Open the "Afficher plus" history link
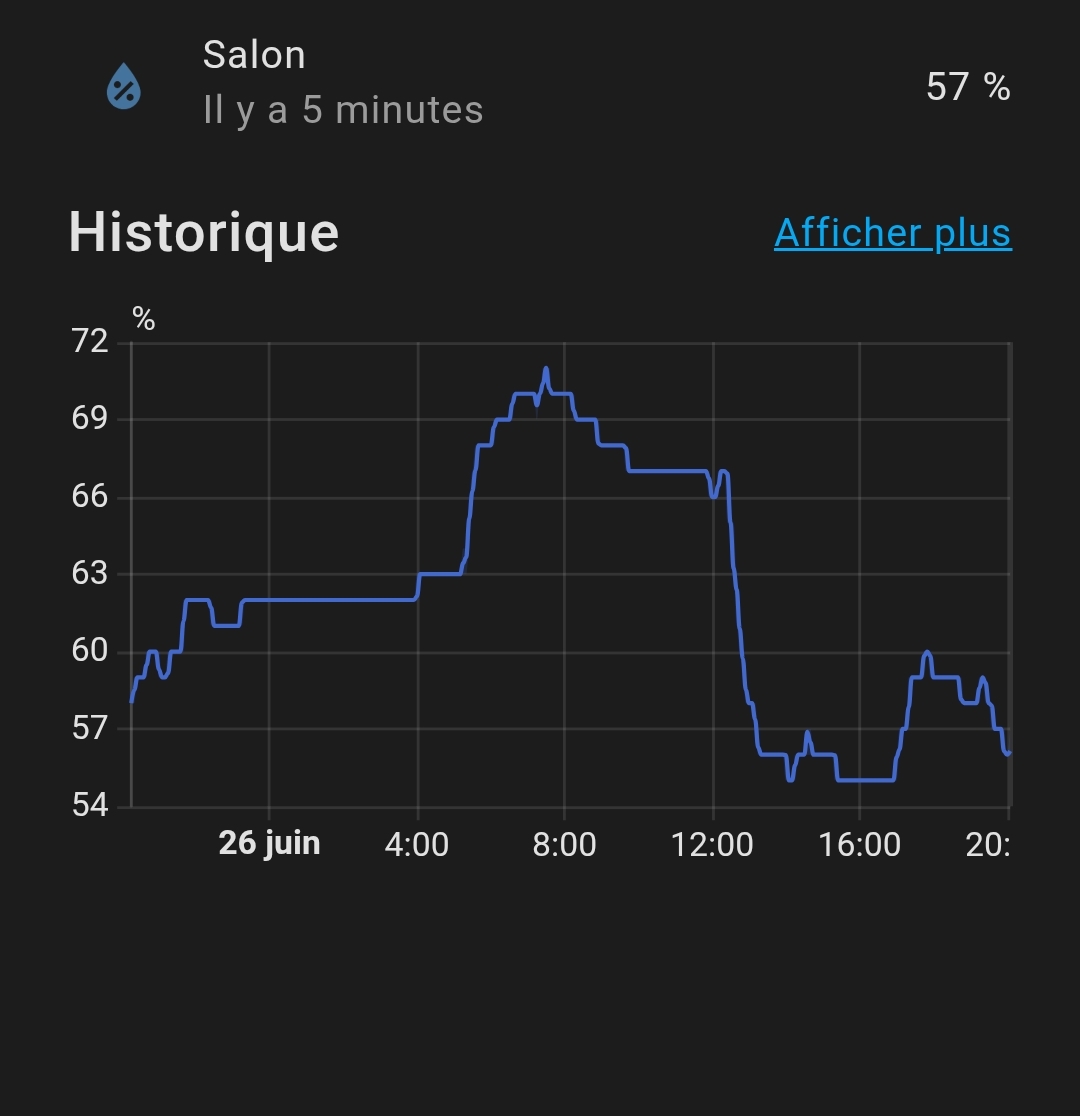The width and height of the screenshot is (1080, 1116). (892, 233)
